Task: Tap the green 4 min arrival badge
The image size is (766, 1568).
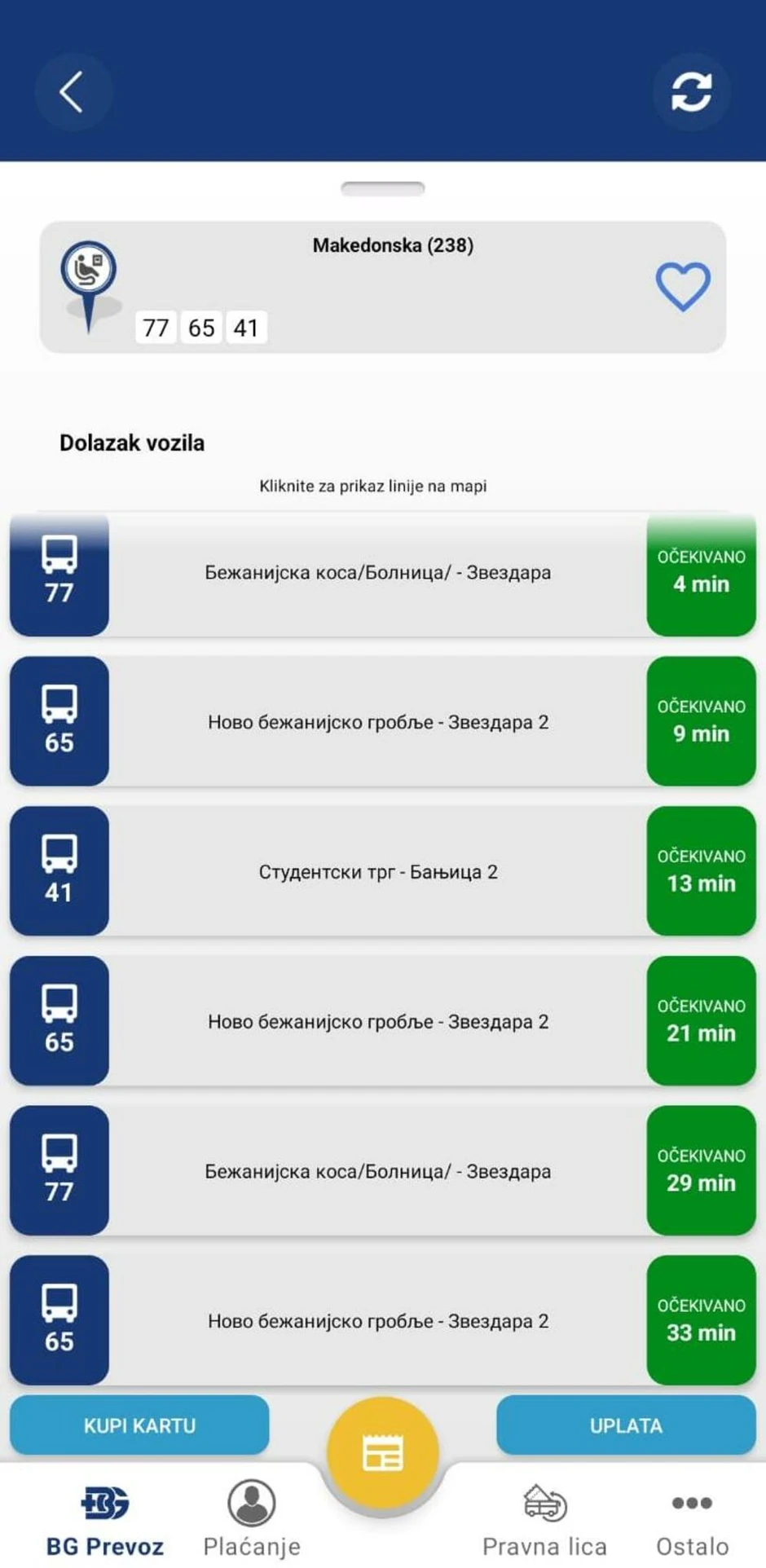Action: 702,575
